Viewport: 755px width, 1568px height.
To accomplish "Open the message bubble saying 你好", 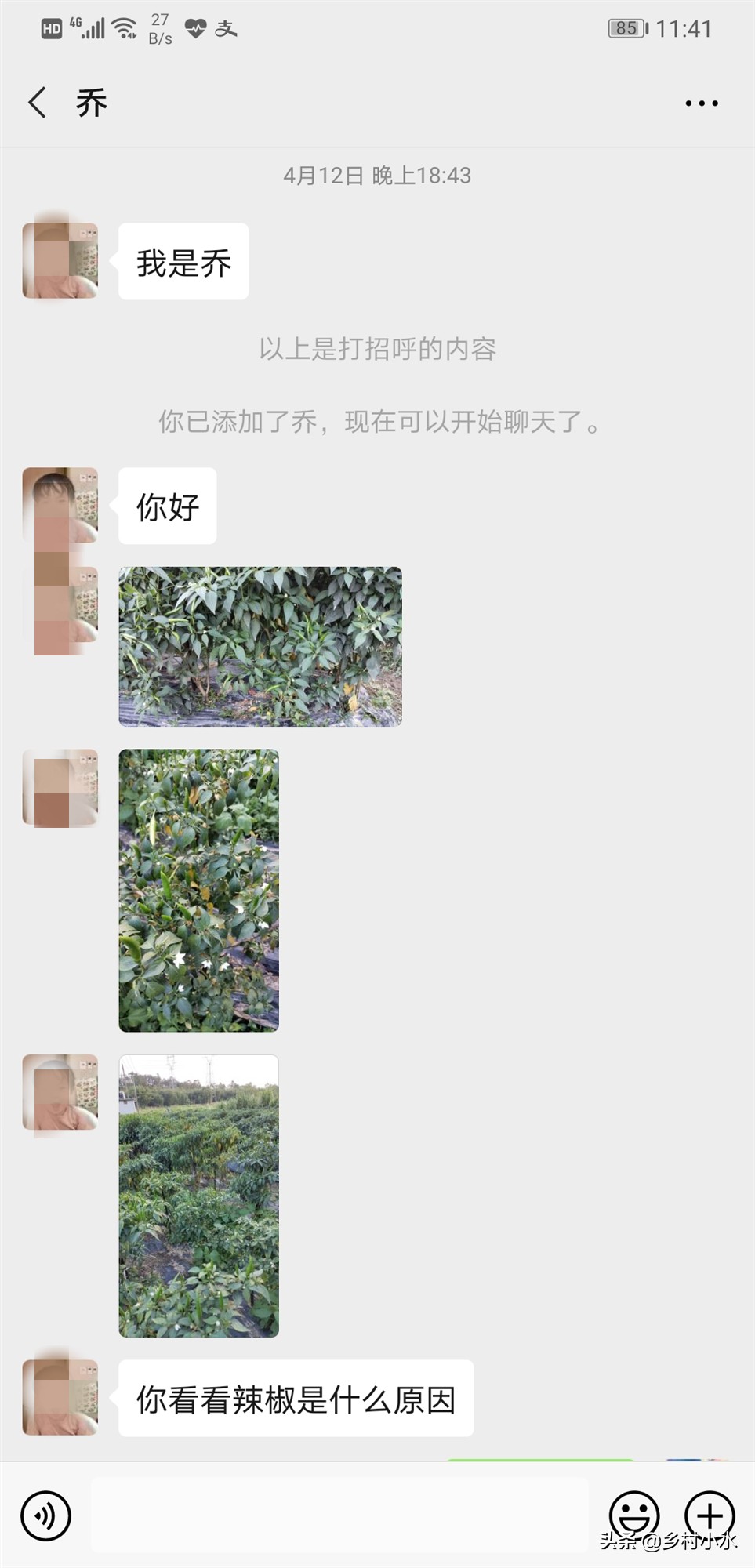I will (x=165, y=506).
